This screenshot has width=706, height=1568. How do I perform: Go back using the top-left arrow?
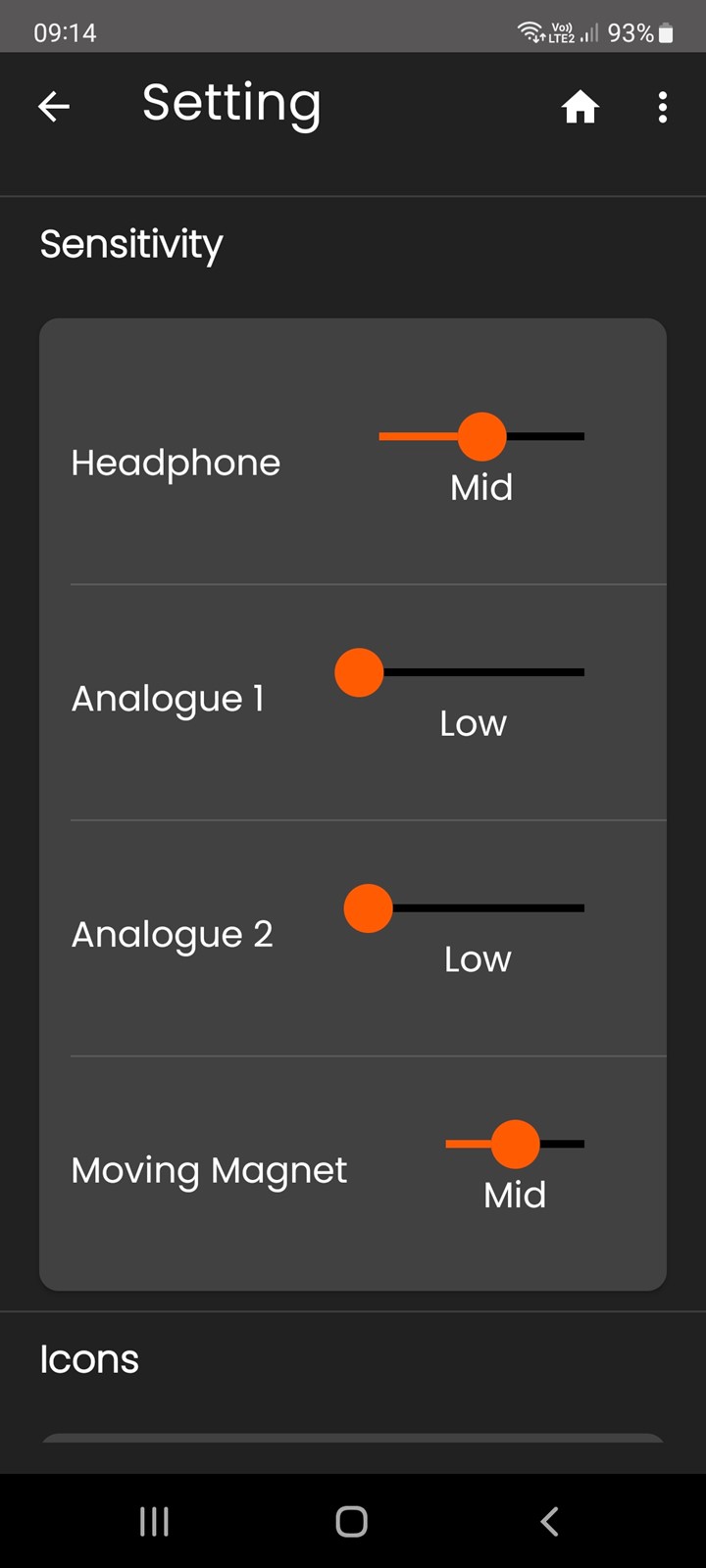point(54,106)
